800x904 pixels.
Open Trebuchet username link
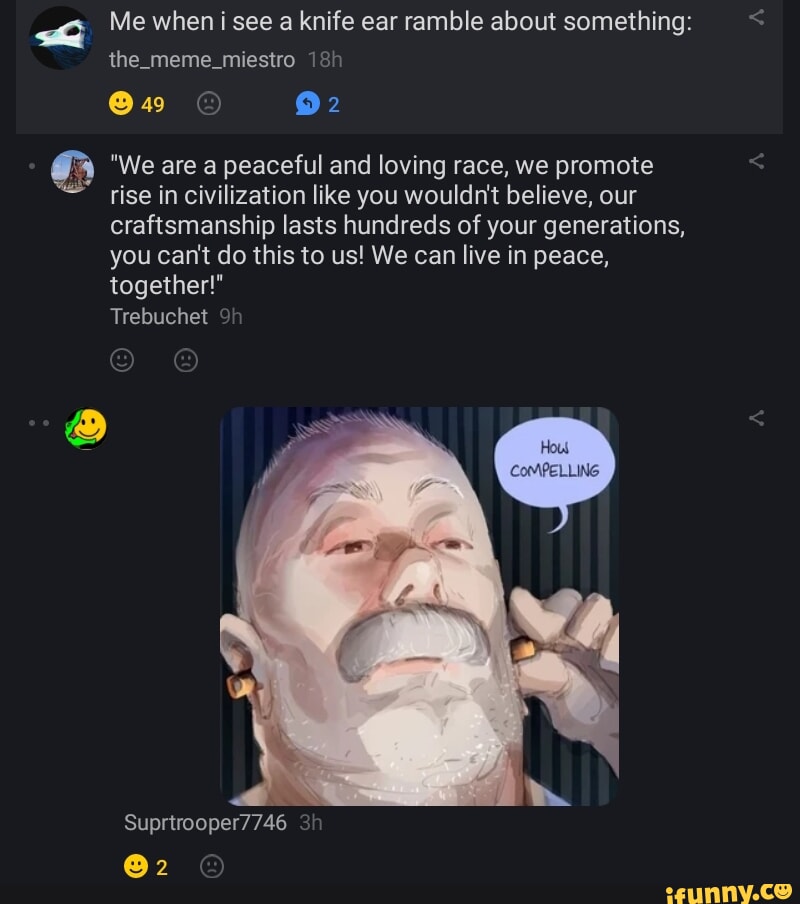click(x=159, y=317)
